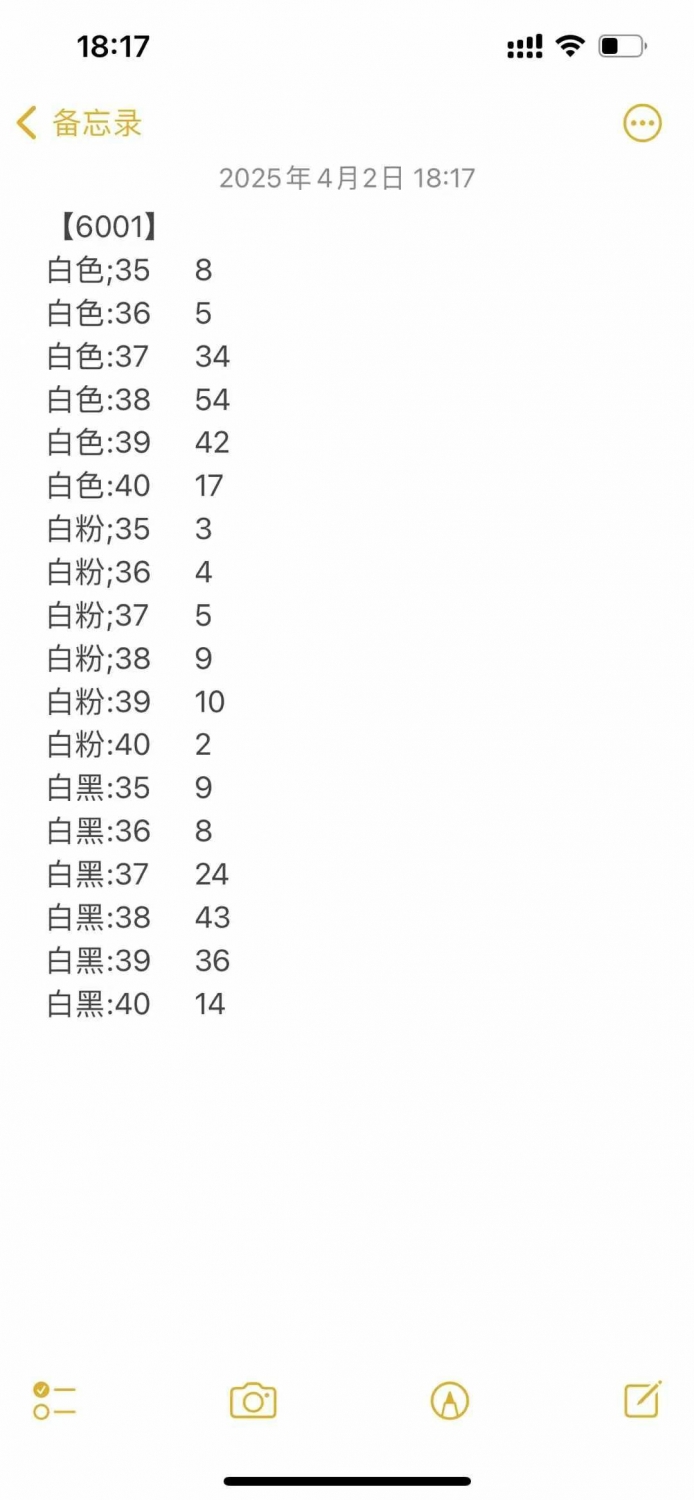Open the more options ellipsis menu
694x1500 pixels.
coord(642,124)
